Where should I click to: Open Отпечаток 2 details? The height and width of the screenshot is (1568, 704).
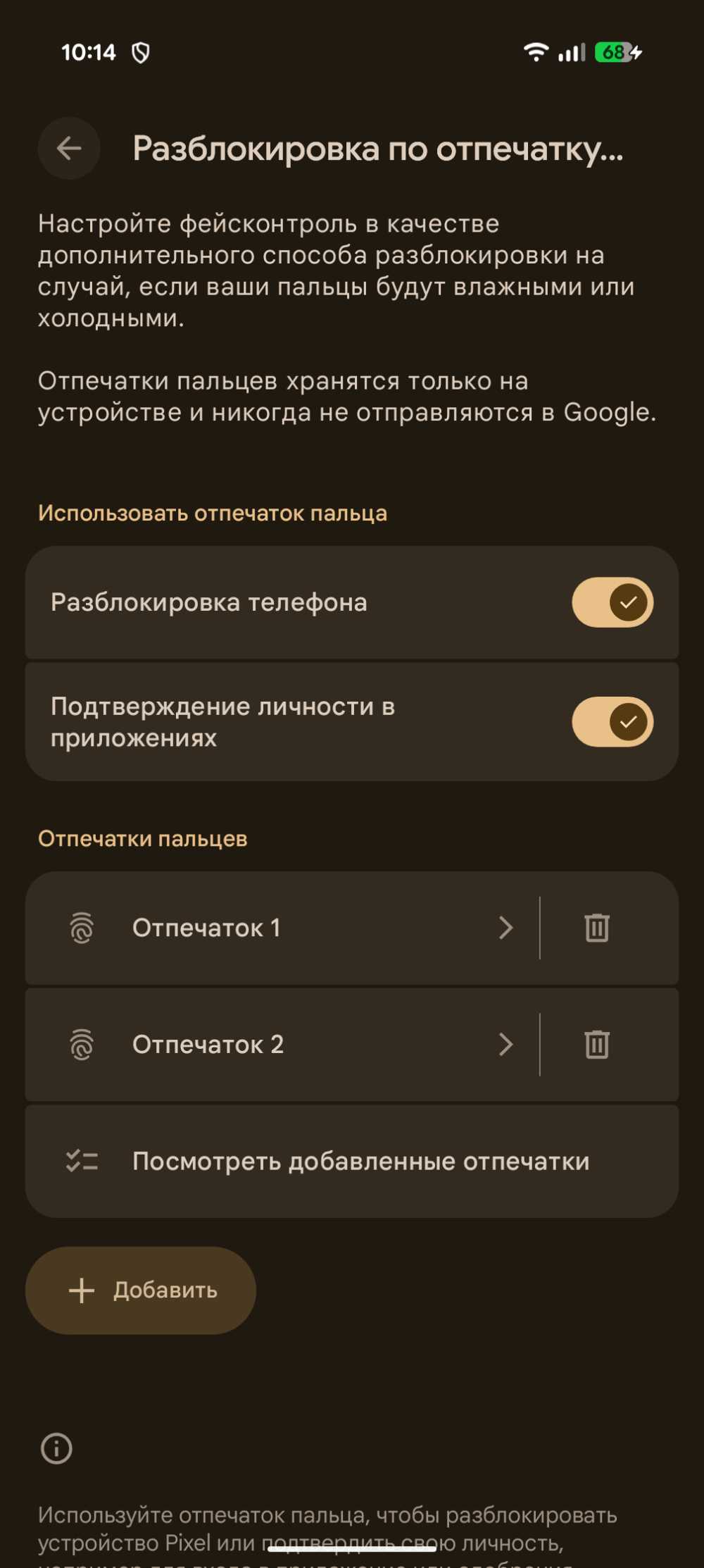[282, 1045]
